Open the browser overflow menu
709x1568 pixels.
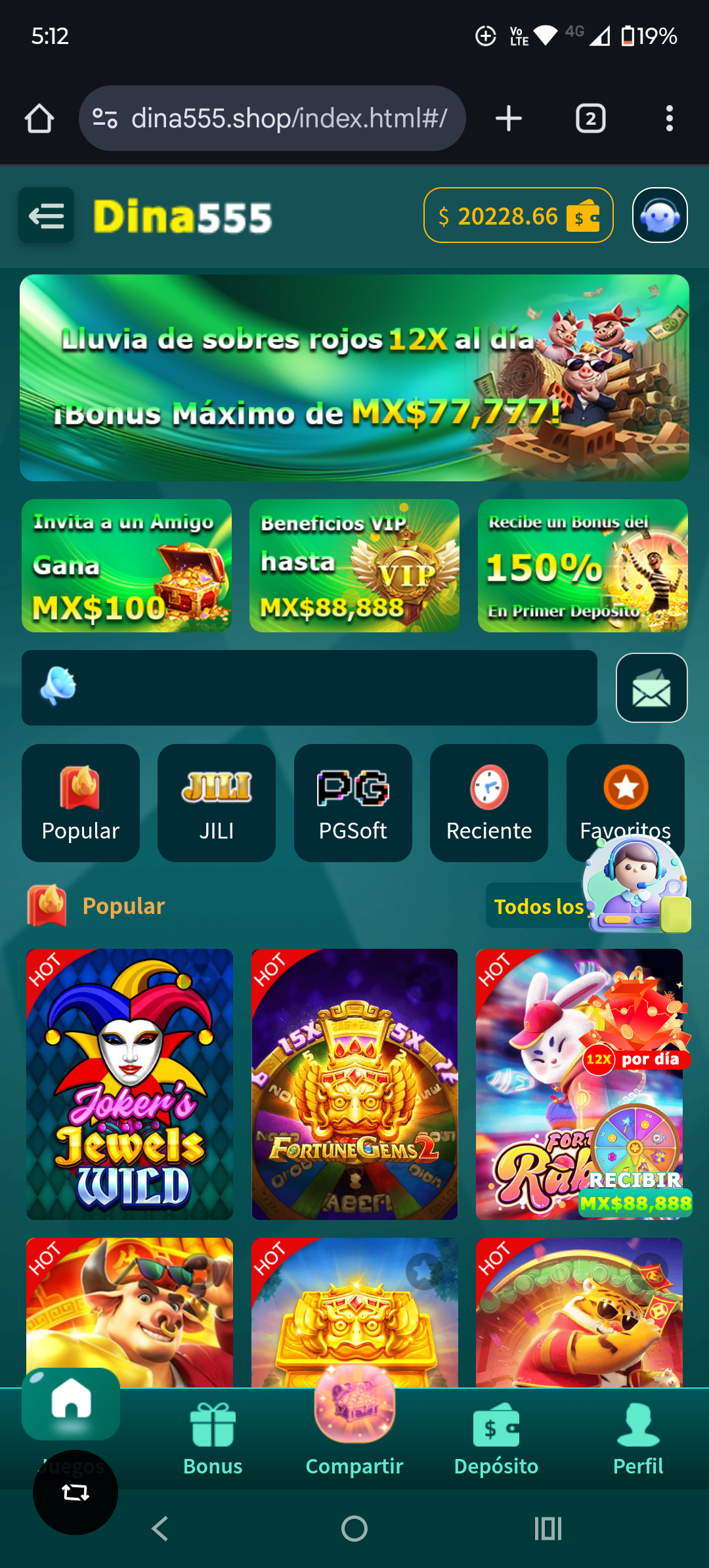669,119
